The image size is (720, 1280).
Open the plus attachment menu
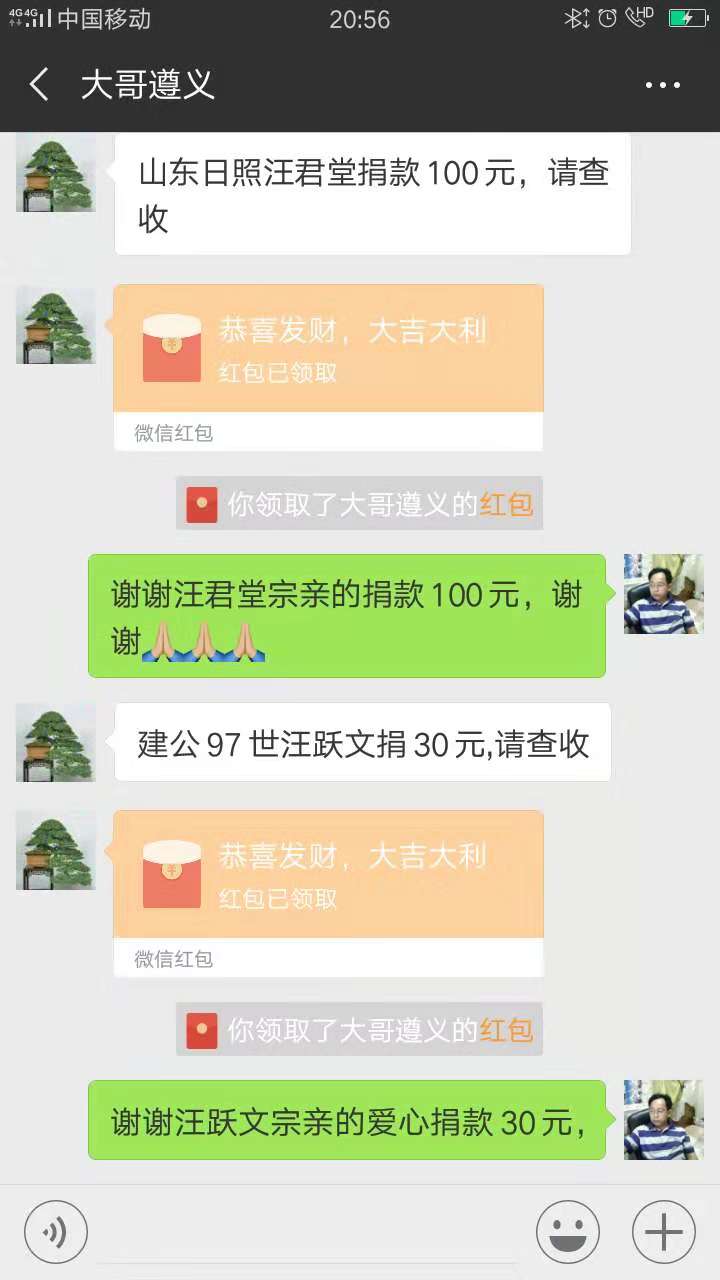[664, 1231]
